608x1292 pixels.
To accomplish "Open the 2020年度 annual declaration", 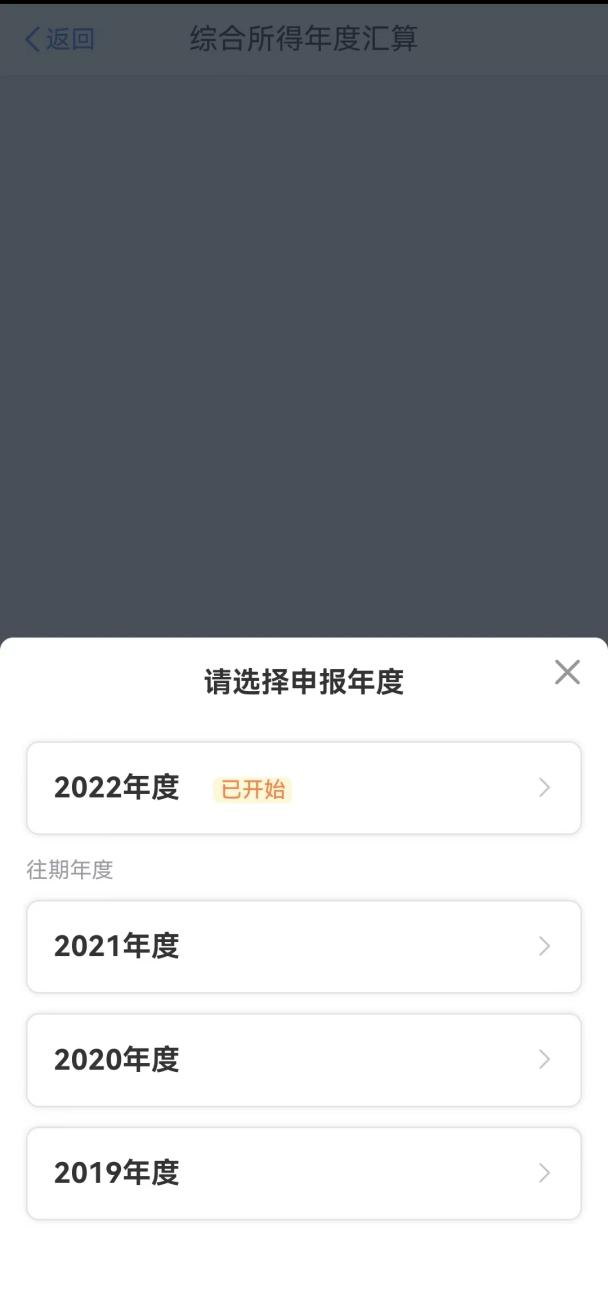I will (x=303, y=1060).
